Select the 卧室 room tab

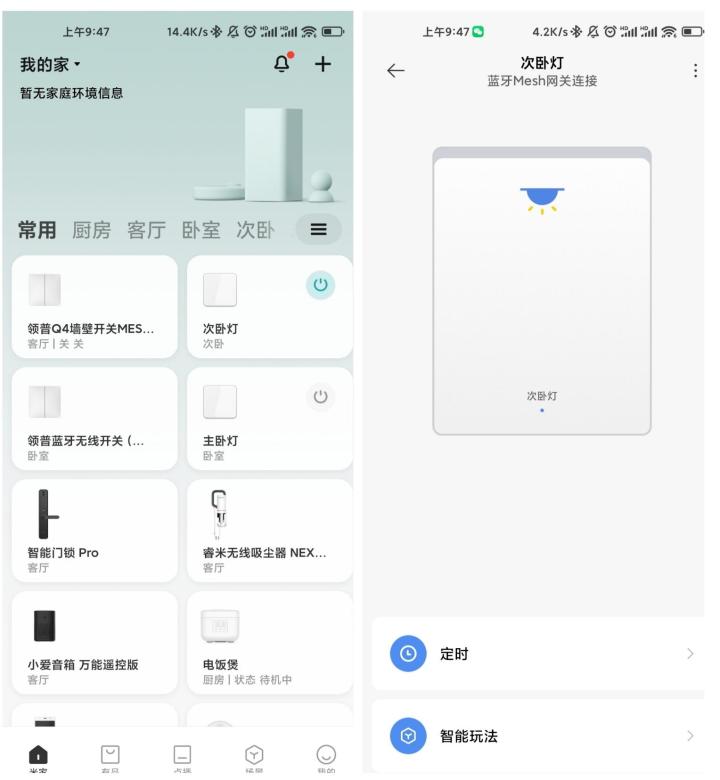tap(203, 230)
